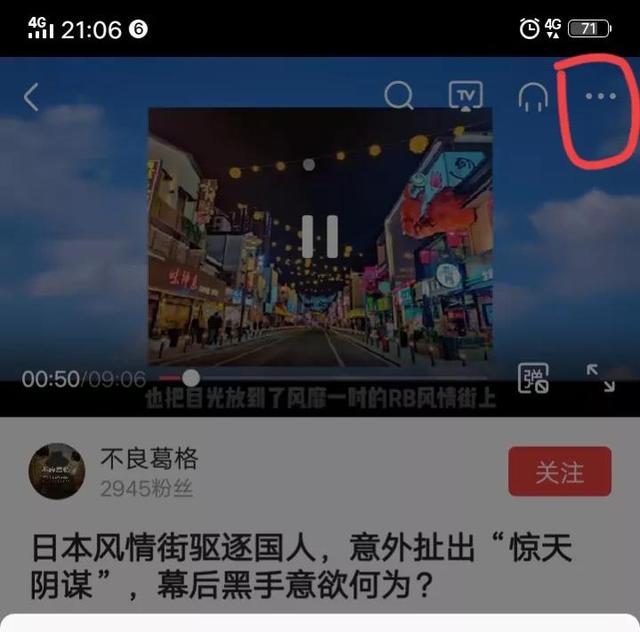Switch to audio-only headphone mode
This screenshot has height=632, width=640.
533,96
